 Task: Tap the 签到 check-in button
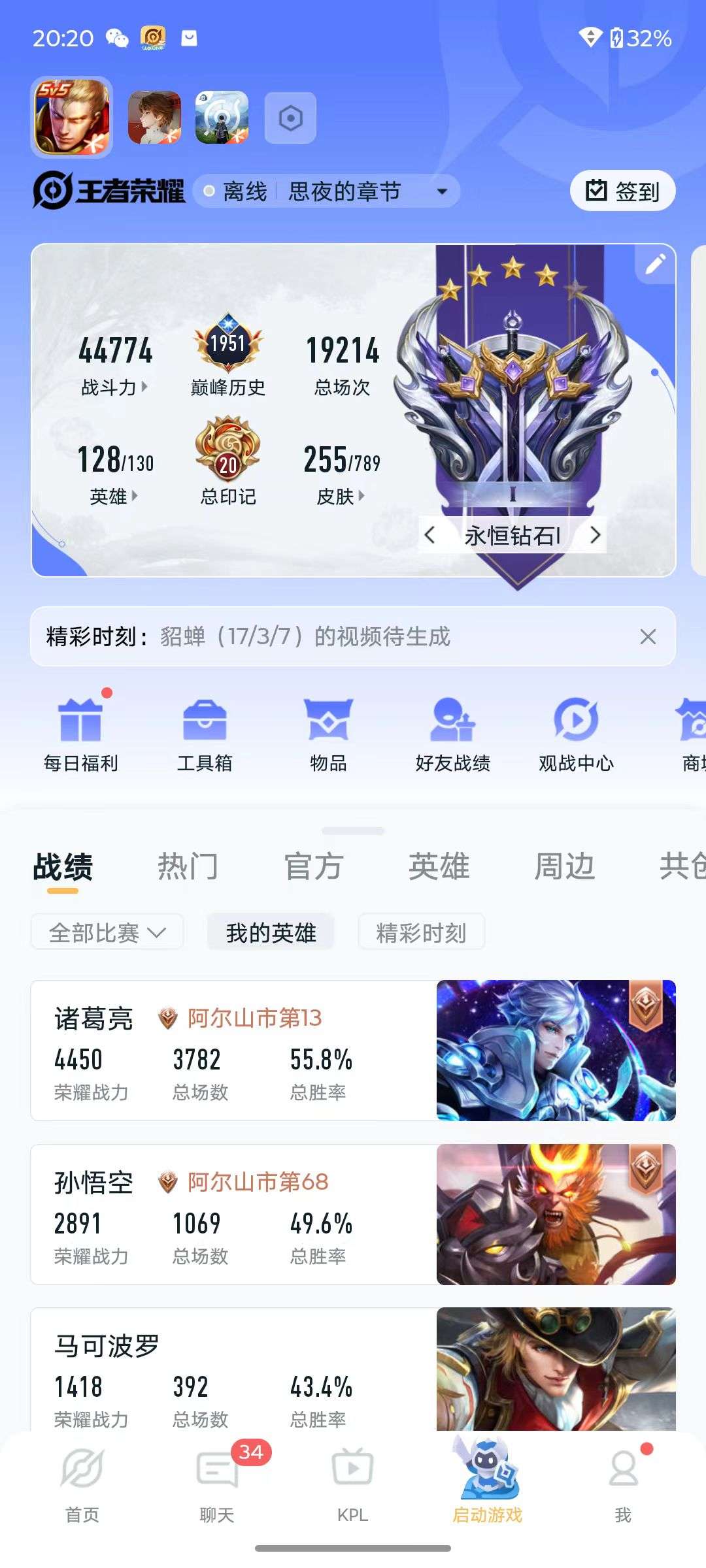pos(623,190)
